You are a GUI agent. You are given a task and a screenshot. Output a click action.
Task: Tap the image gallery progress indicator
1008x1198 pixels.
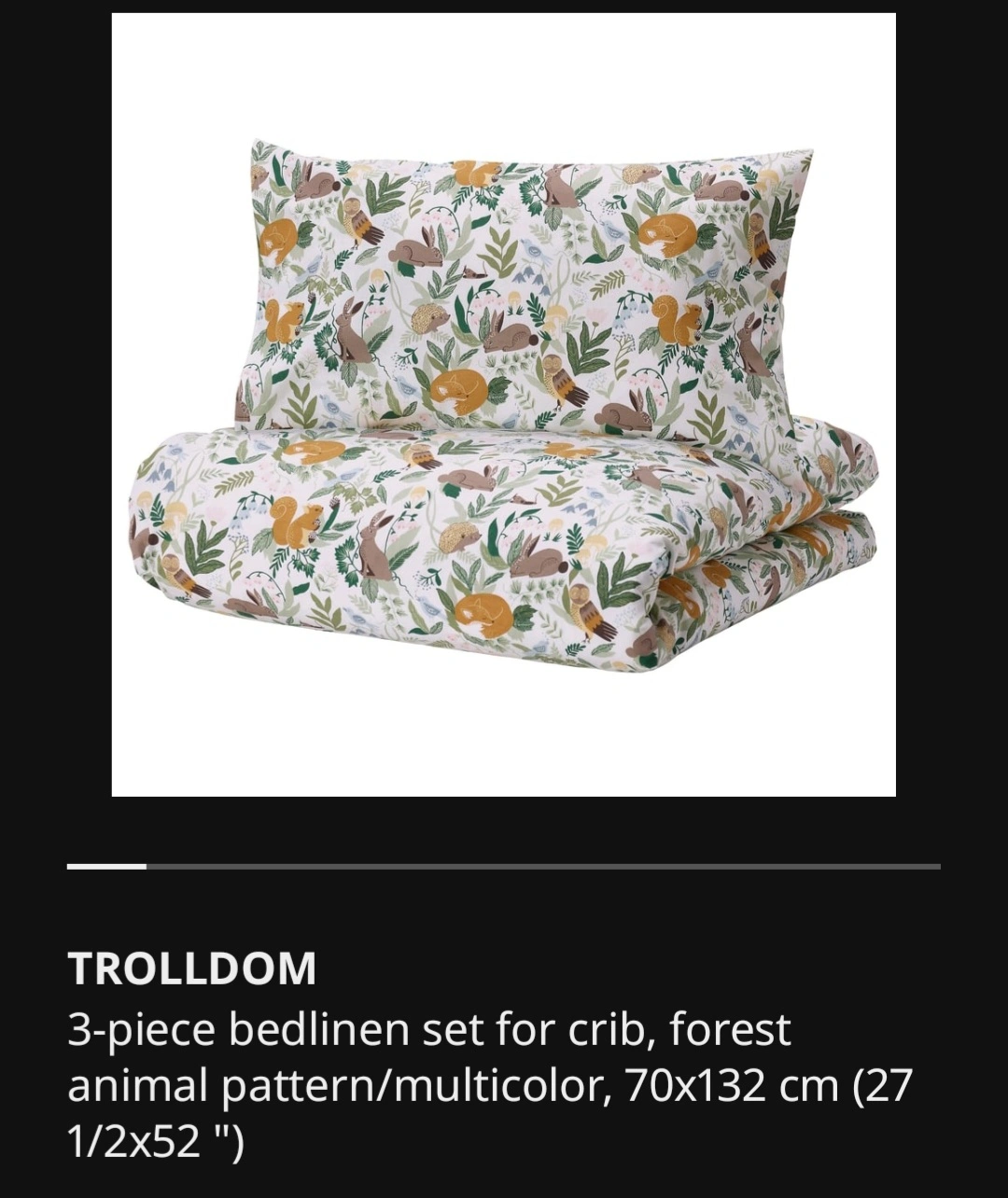click(x=504, y=867)
